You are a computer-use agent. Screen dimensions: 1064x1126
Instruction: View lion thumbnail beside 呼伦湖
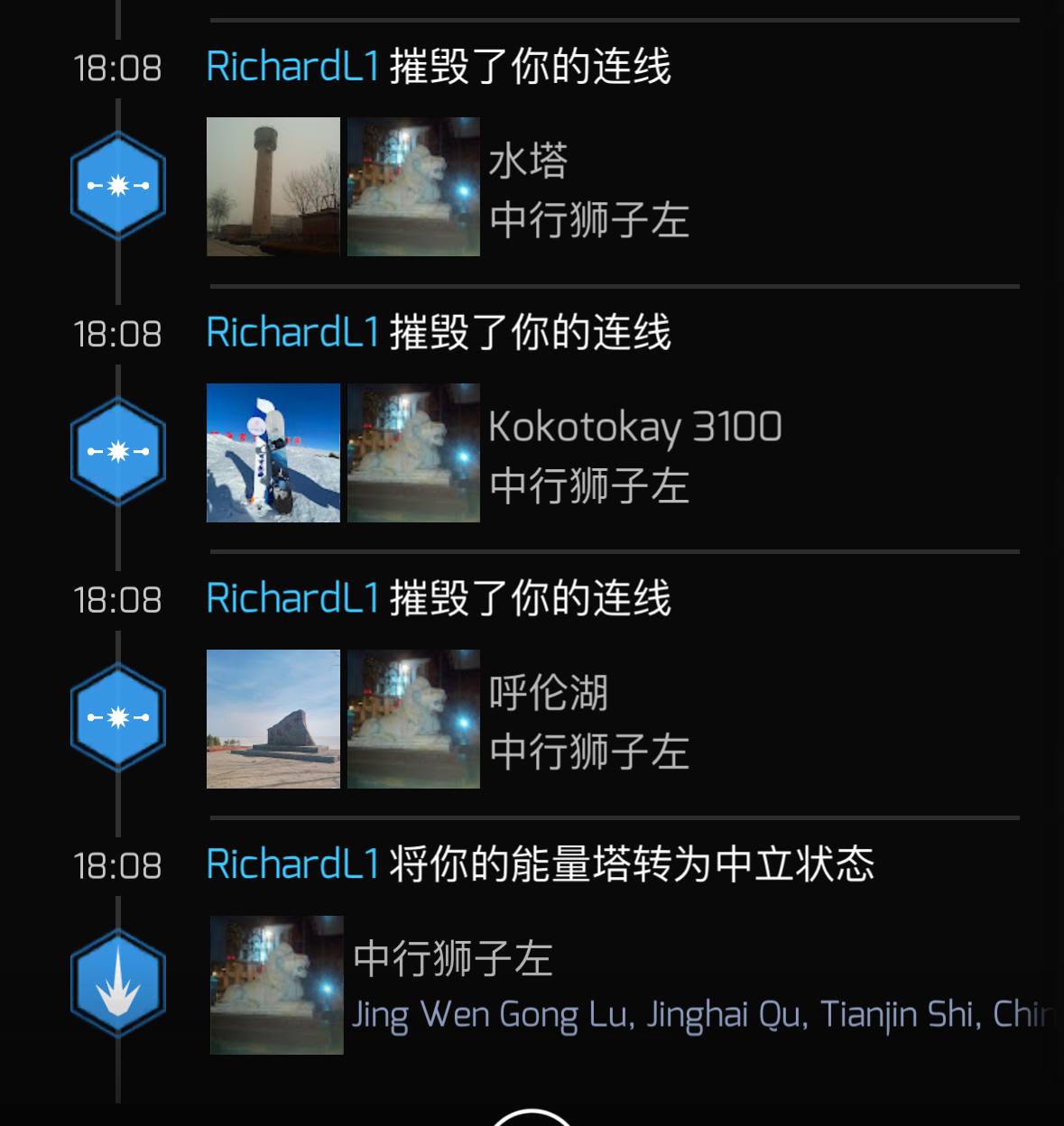click(x=413, y=719)
